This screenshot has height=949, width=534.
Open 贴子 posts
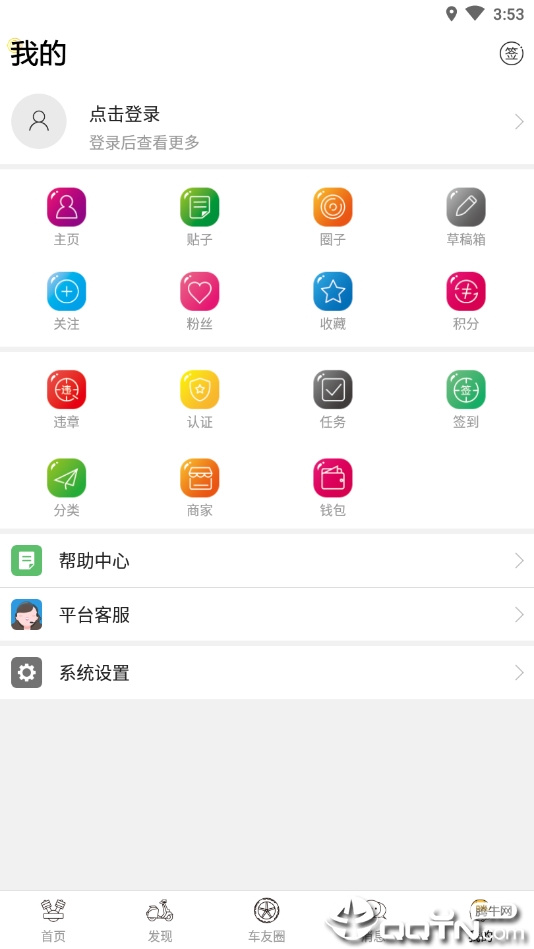click(x=200, y=217)
